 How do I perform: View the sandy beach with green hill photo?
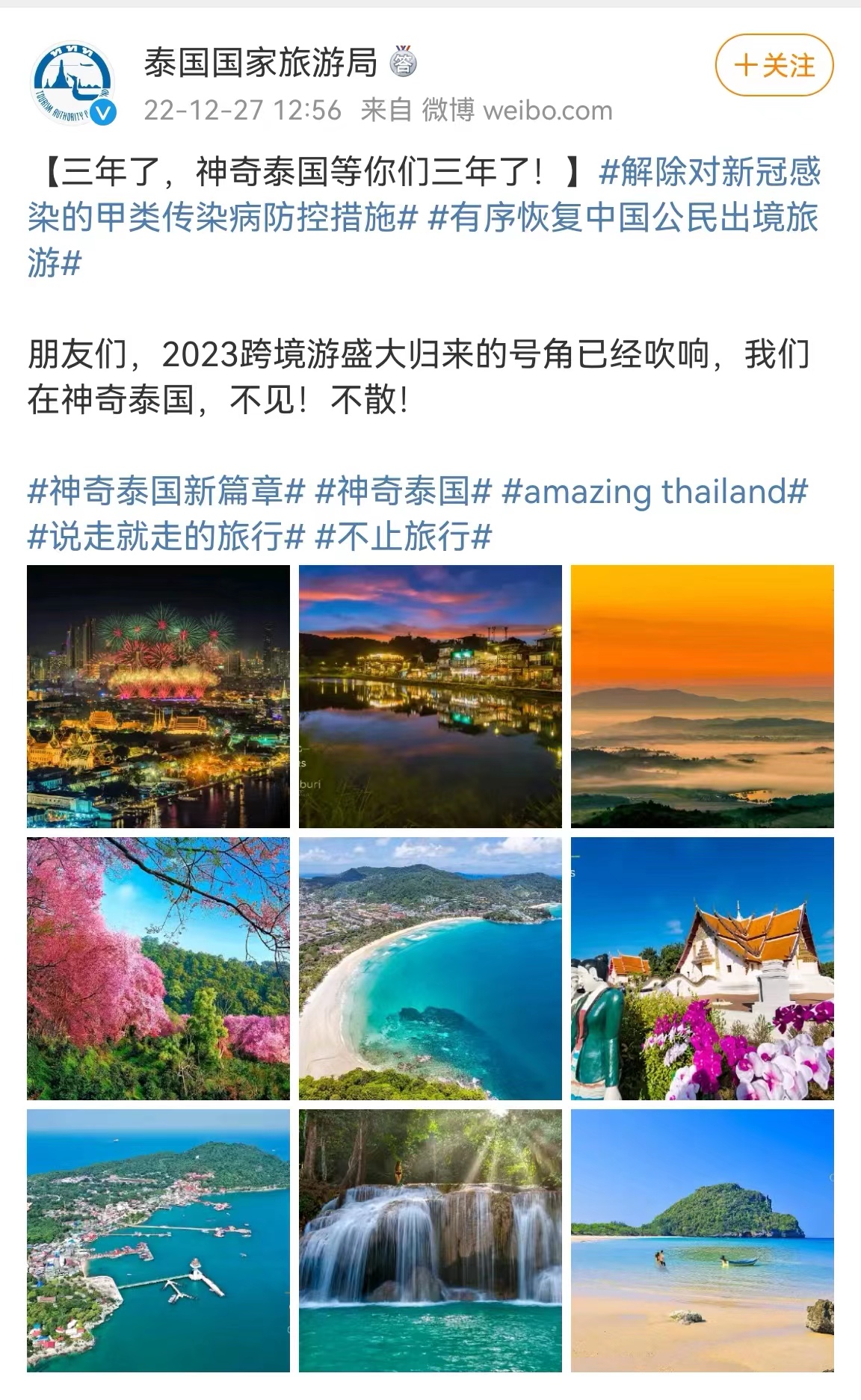click(x=703, y=1241)
